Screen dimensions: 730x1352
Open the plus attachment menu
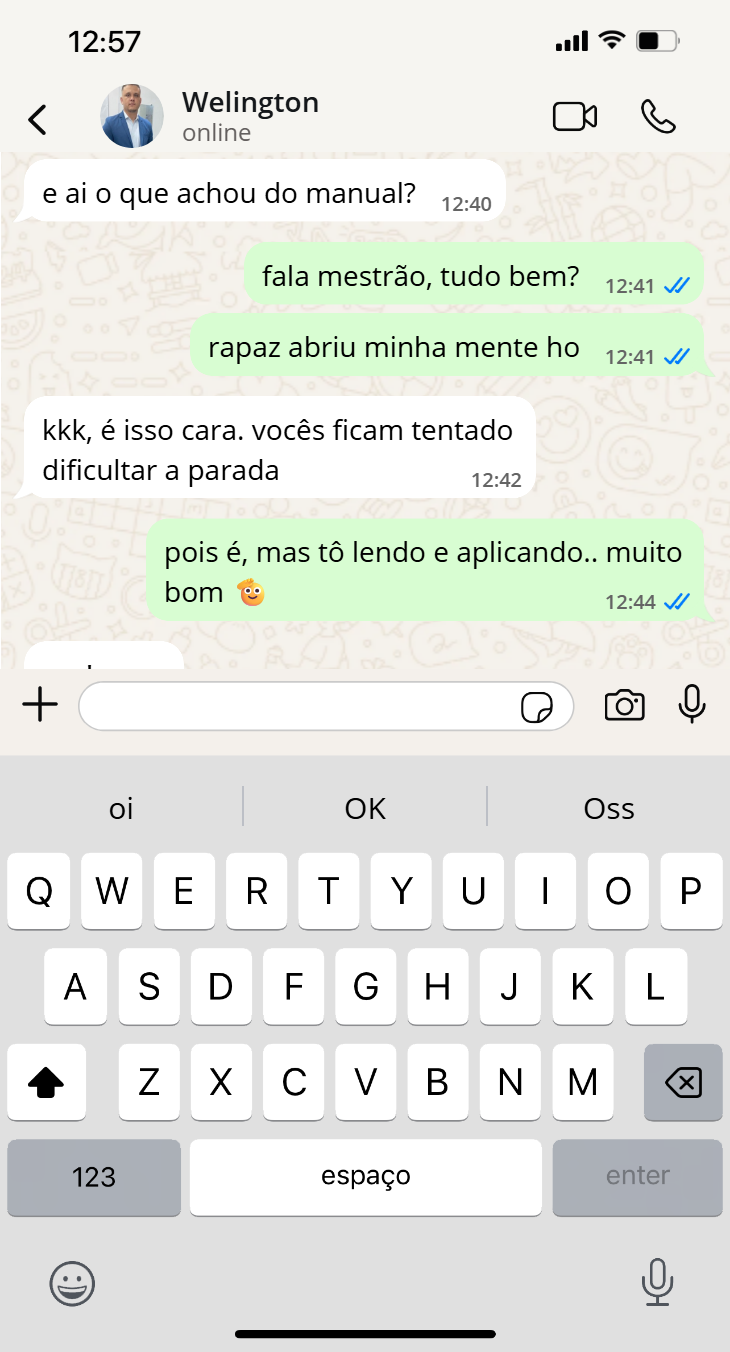pos(40,706)
